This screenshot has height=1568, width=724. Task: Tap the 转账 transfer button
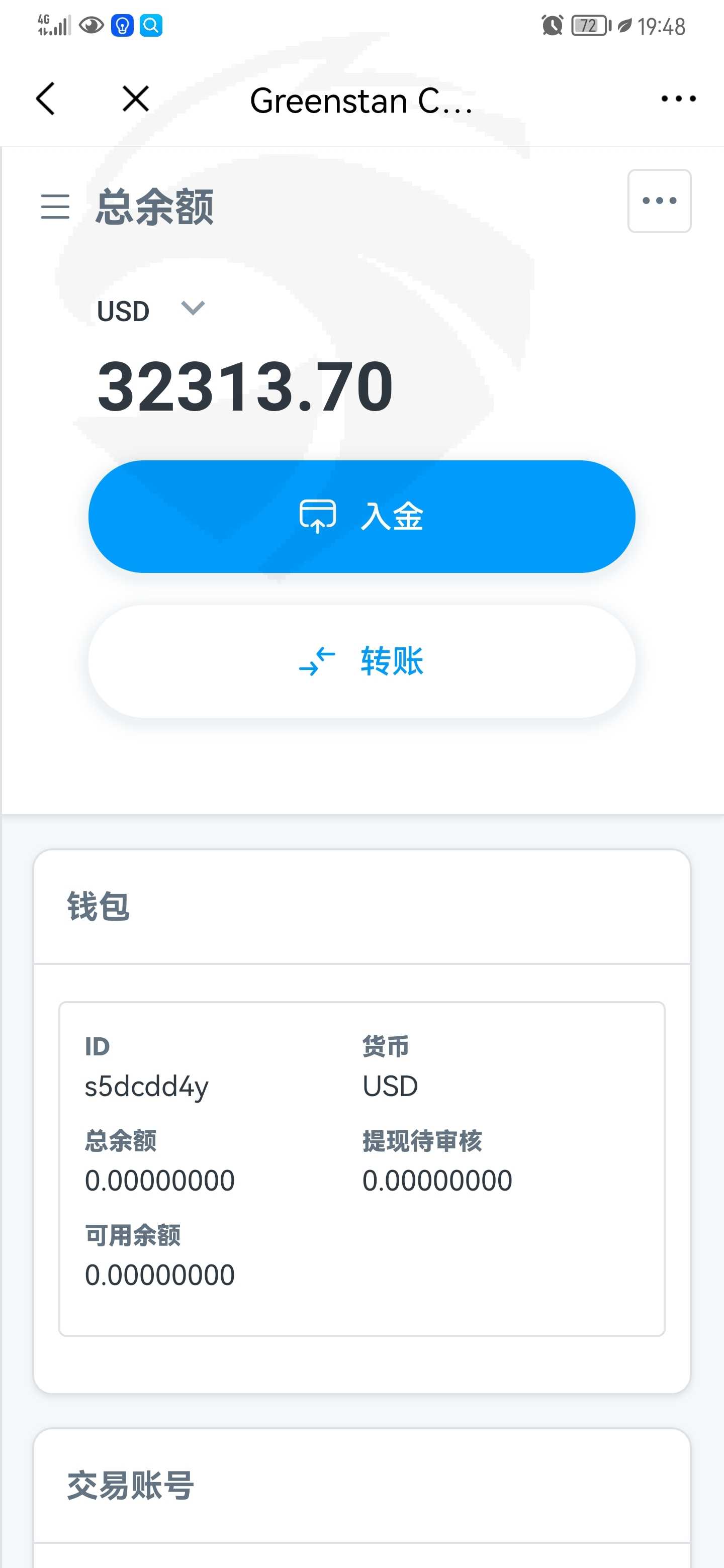361,661
